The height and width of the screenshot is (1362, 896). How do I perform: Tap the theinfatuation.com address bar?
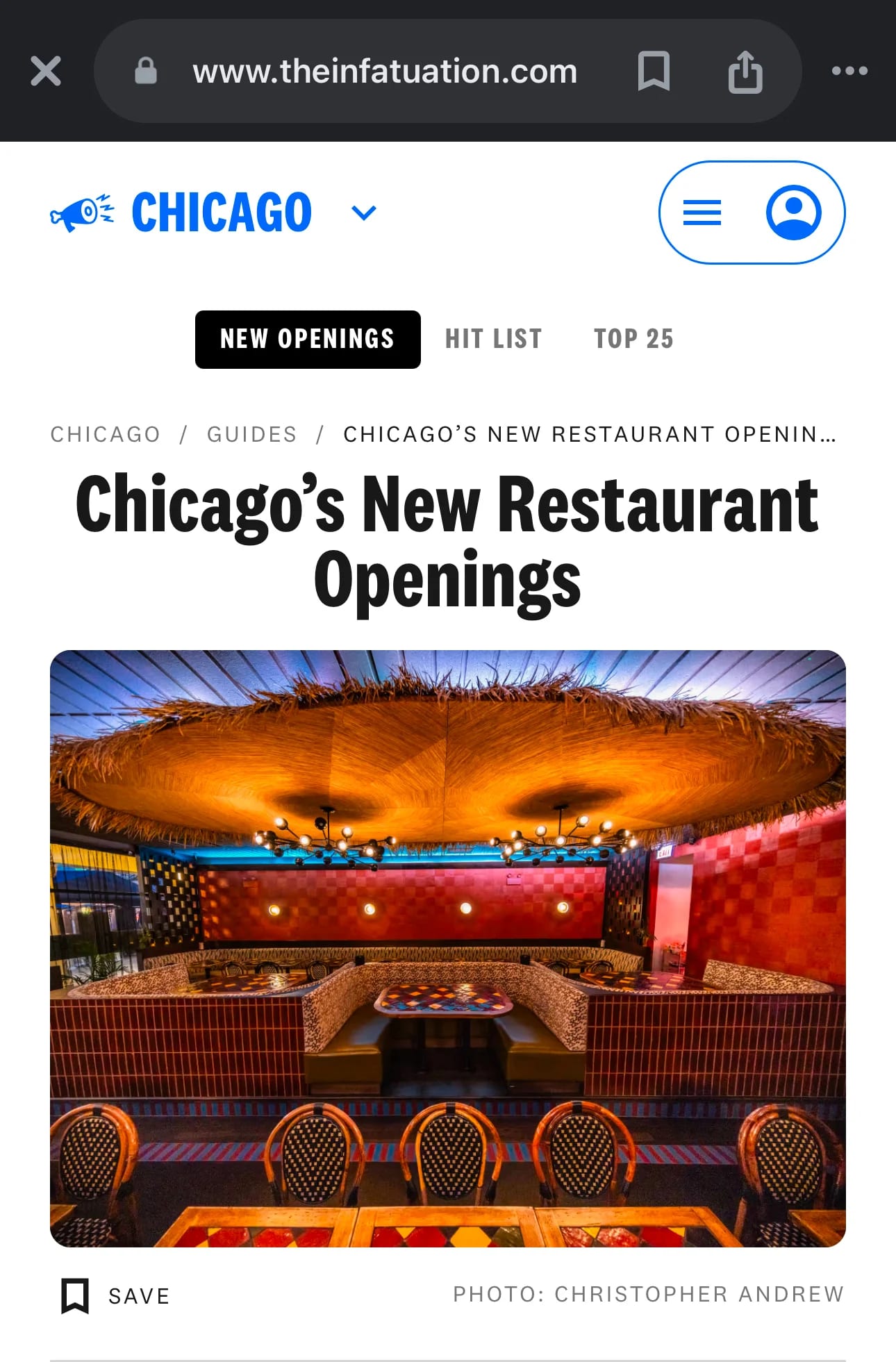[384, 72]
